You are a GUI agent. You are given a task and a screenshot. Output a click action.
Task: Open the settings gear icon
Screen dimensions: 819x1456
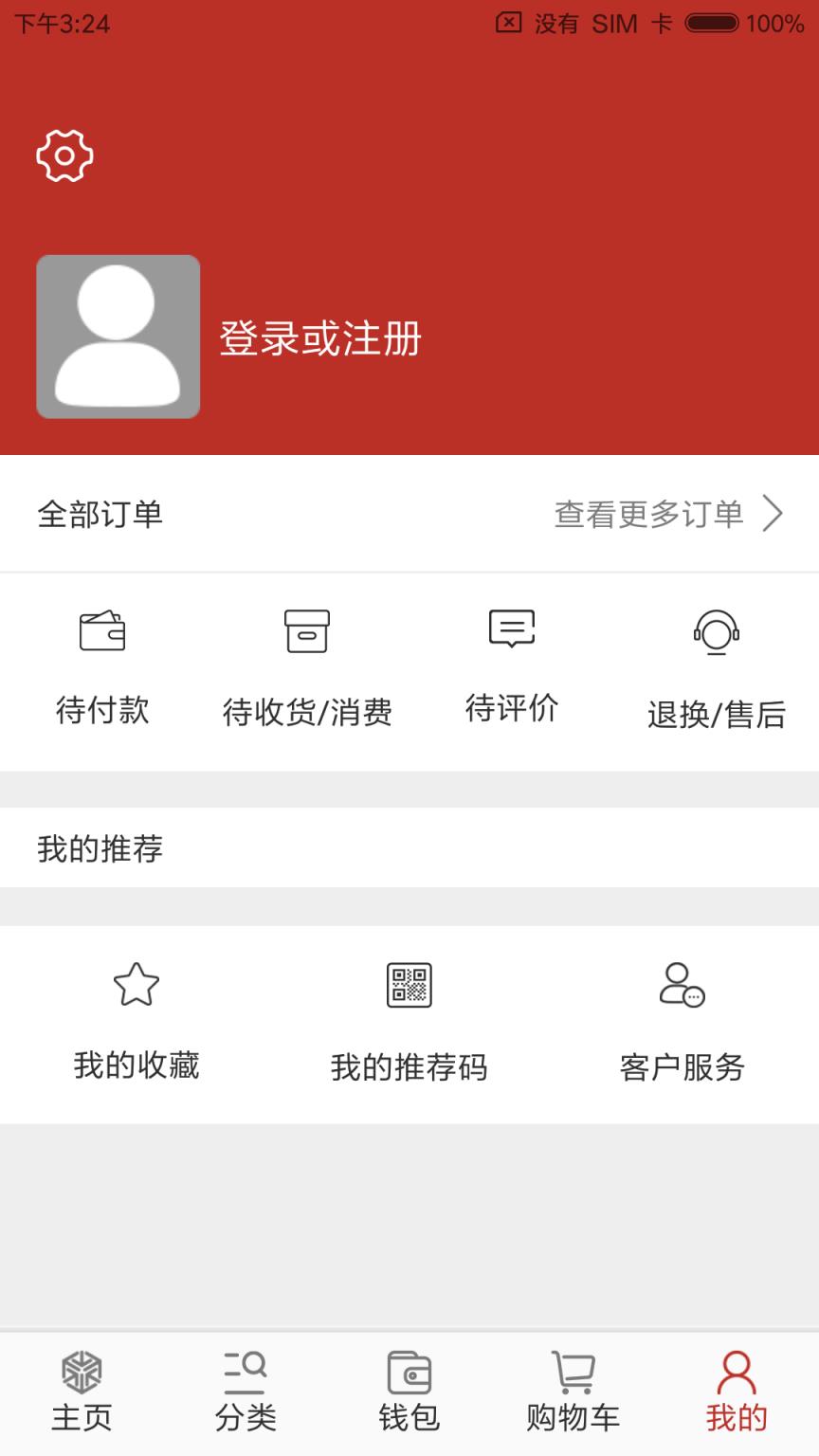point(64,155)
